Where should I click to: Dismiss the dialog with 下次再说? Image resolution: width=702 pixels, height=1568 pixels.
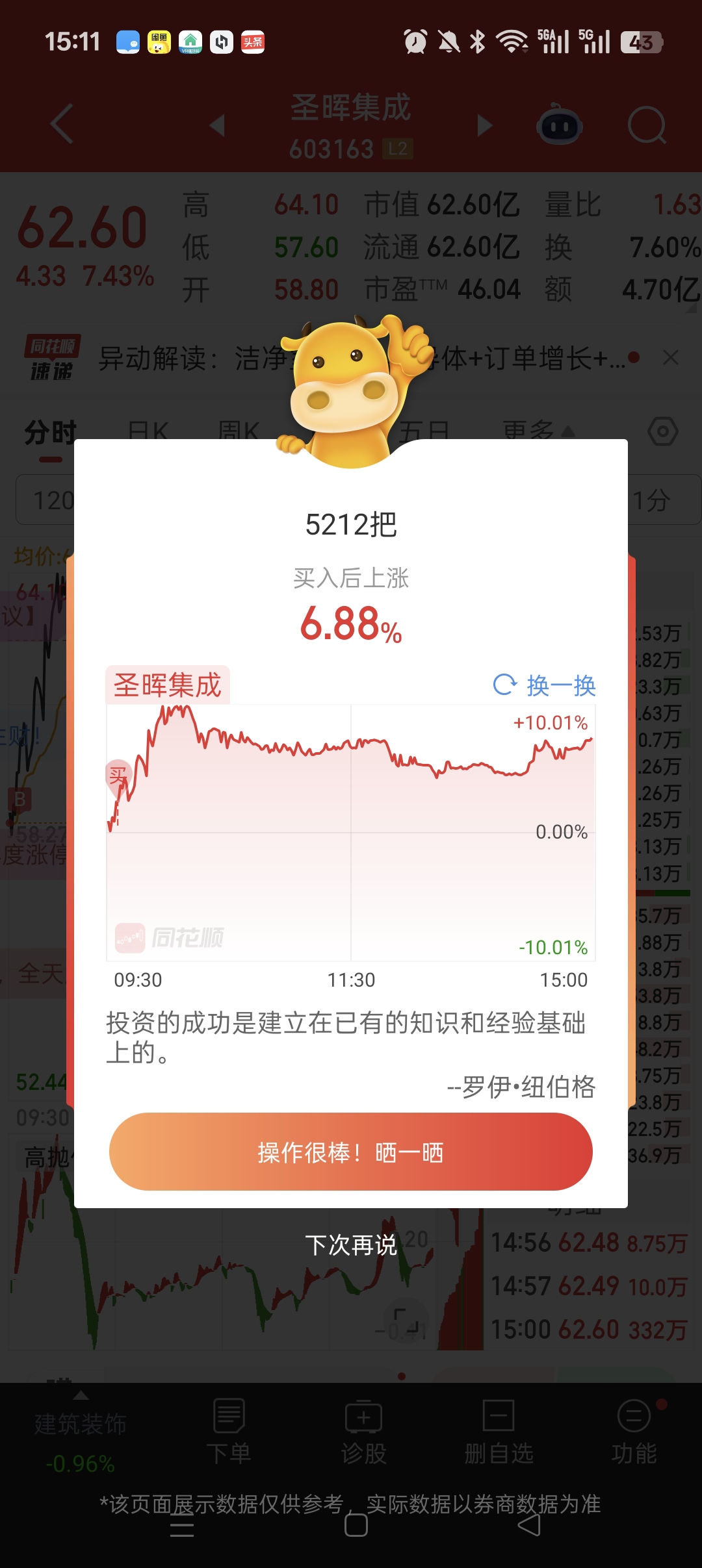click(x=351, y=1245)
